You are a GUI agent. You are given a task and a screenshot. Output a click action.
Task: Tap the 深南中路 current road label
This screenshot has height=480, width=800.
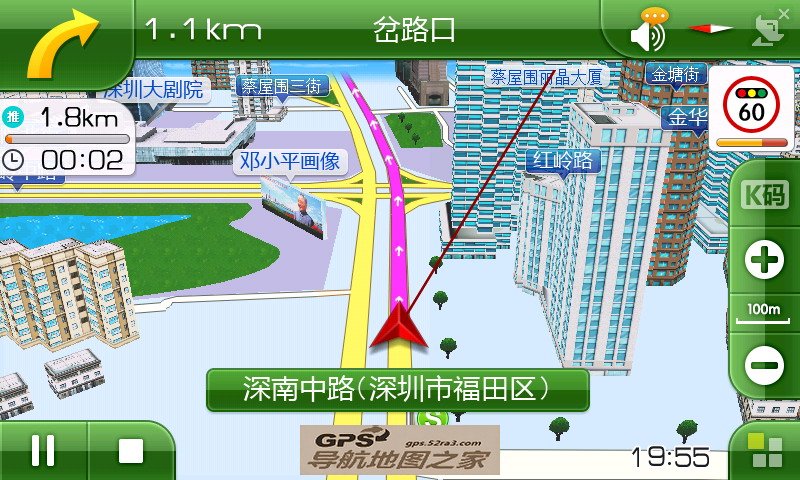tap(397, 390)
